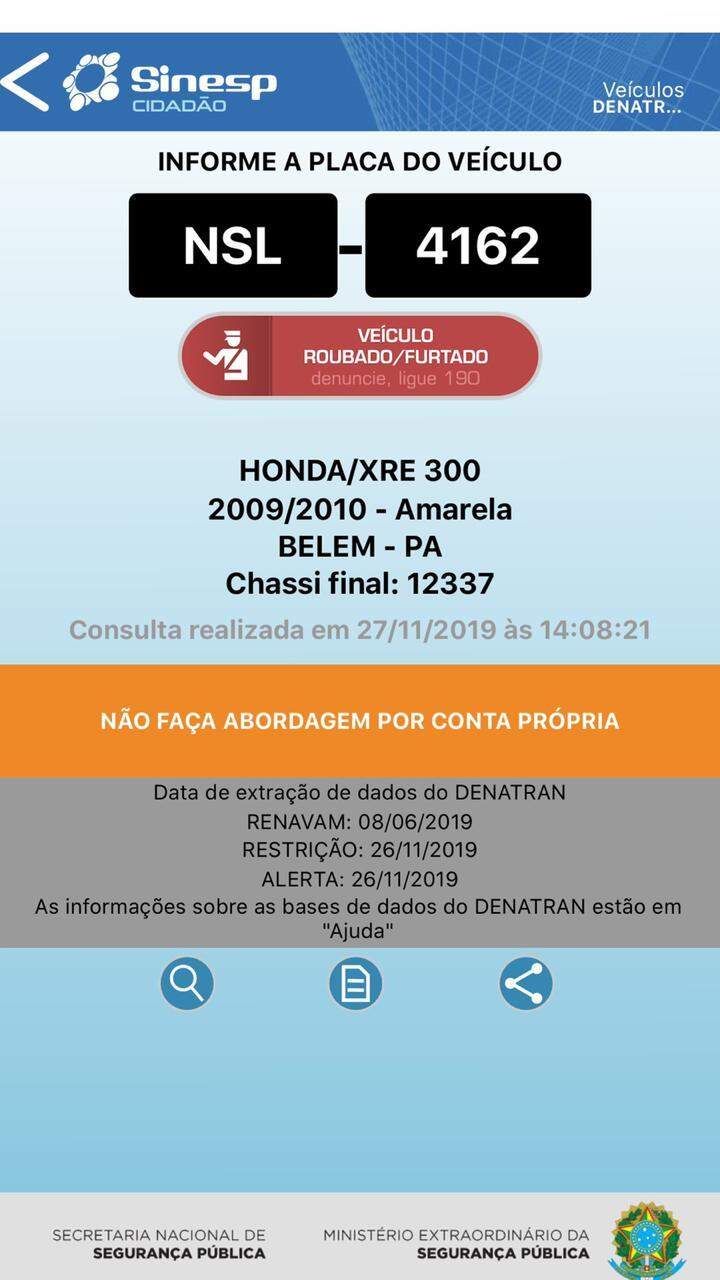Tap the consultation timestamp text
Image resolution: width=720 pixels, height=1280 pixels.
pos(360,628)
